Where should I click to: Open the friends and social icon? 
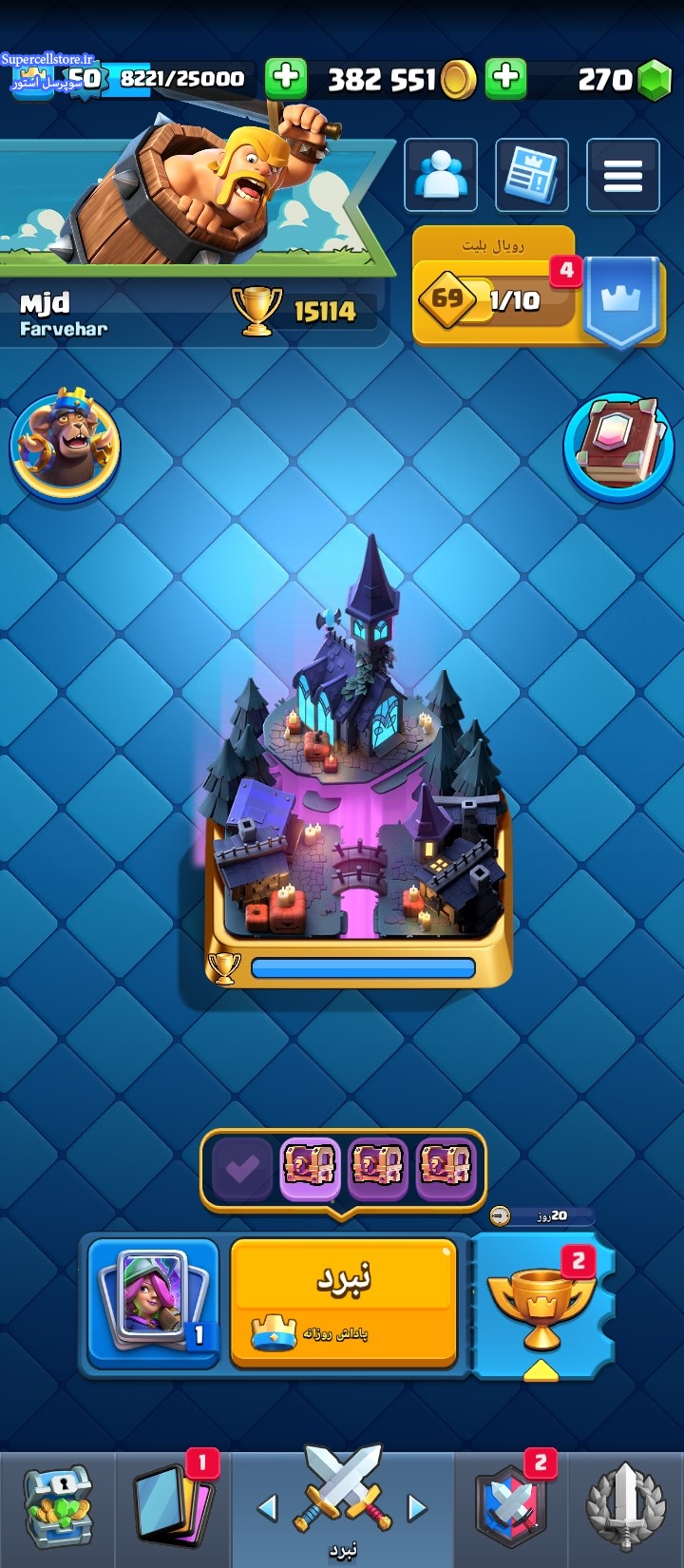[x=441, y=175]
